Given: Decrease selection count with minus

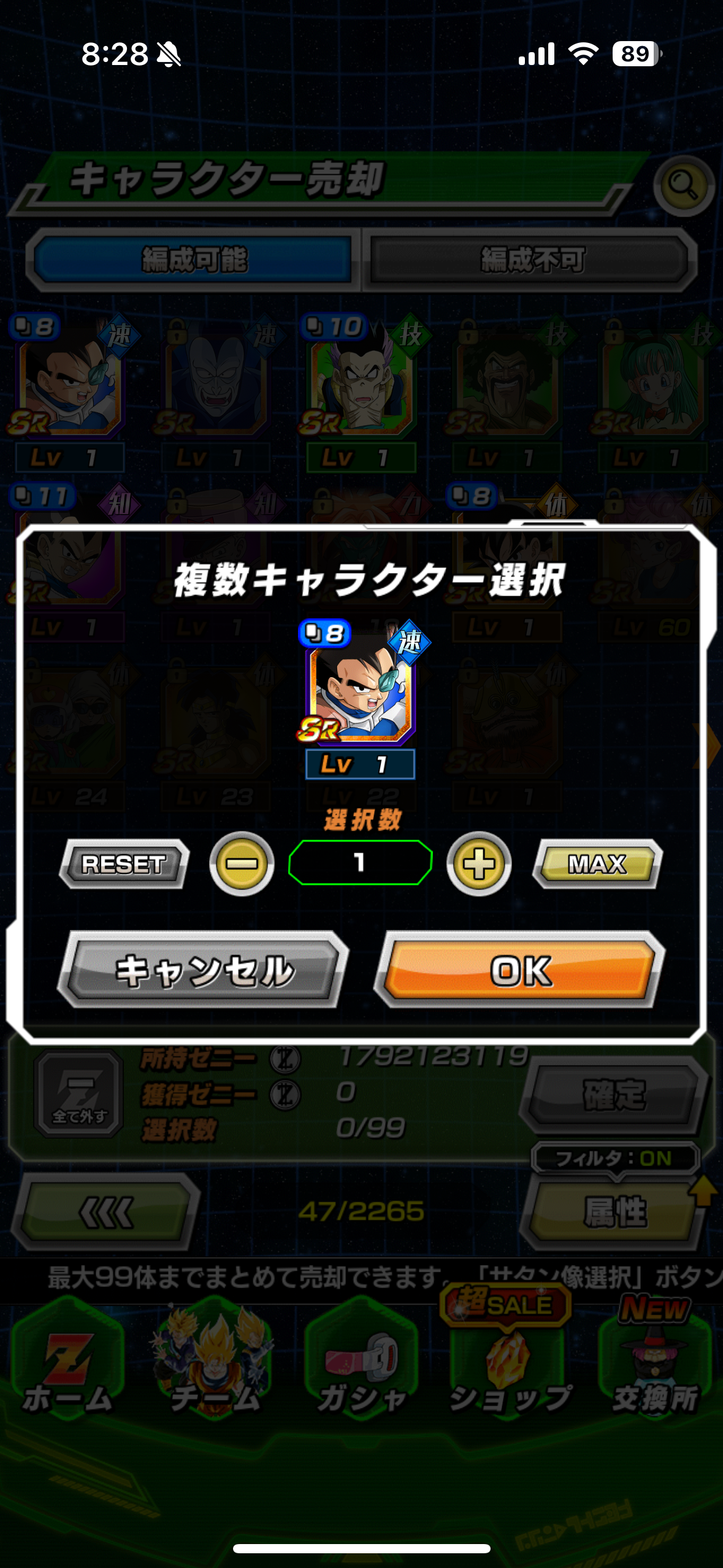Looking at the screenshot, I should 242,864.
